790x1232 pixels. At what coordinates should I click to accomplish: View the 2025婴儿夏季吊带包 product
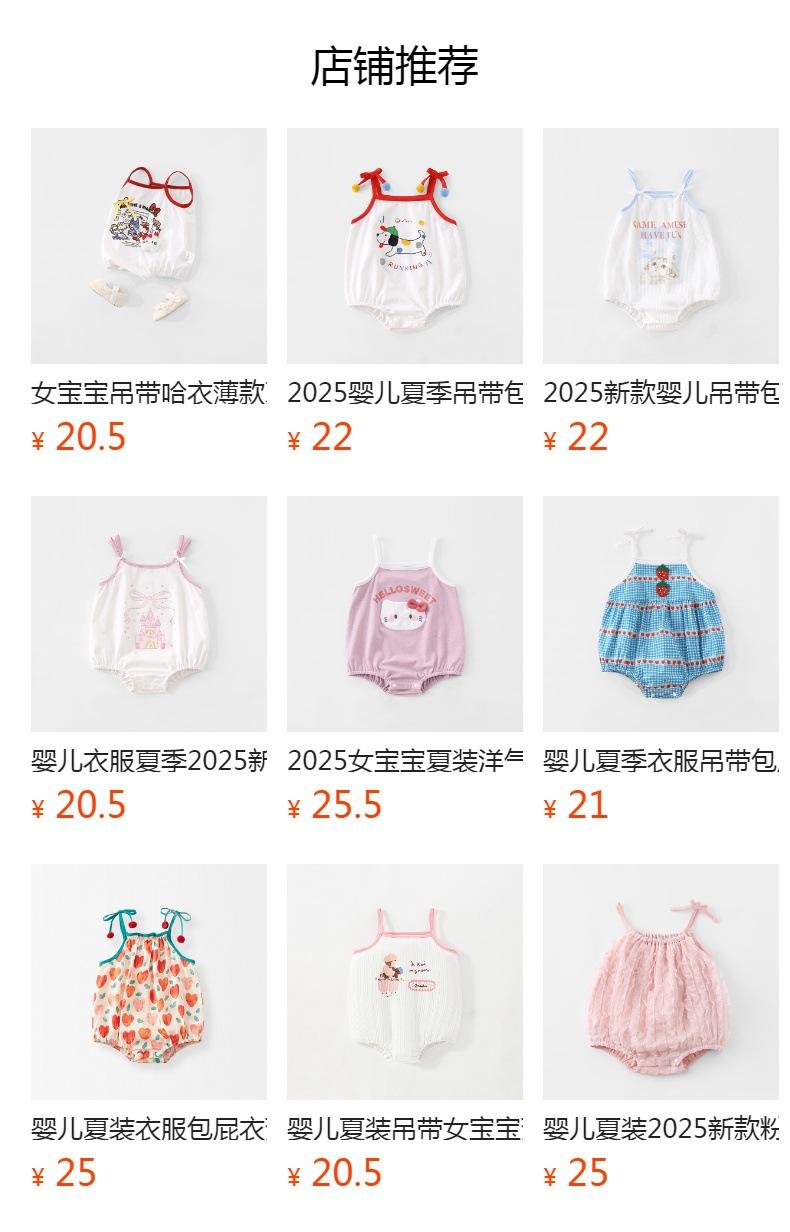[x=404, y=246]
